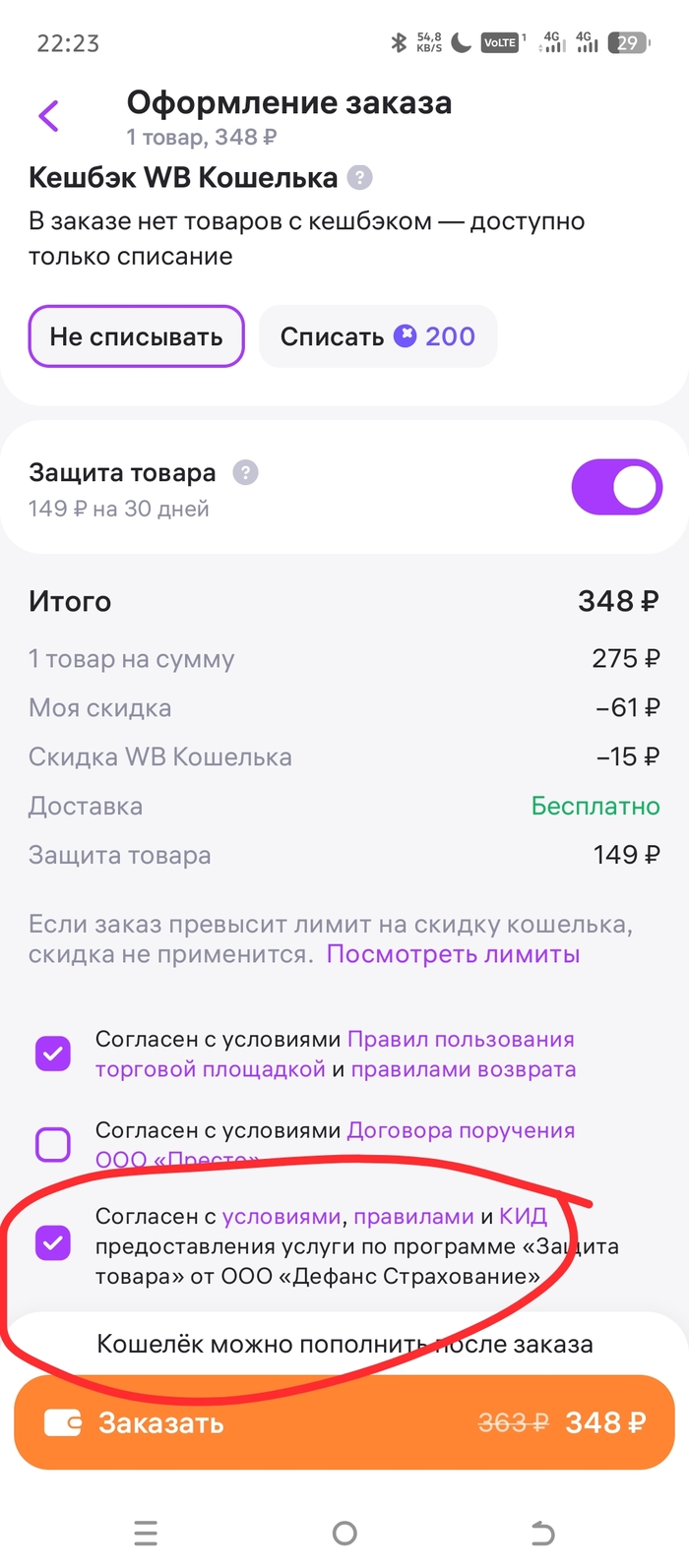Screen dimensions: 689x1568
Task: Uncheck agreement with Правил пользования торговой площадкой
Action: coord(53,1054)
